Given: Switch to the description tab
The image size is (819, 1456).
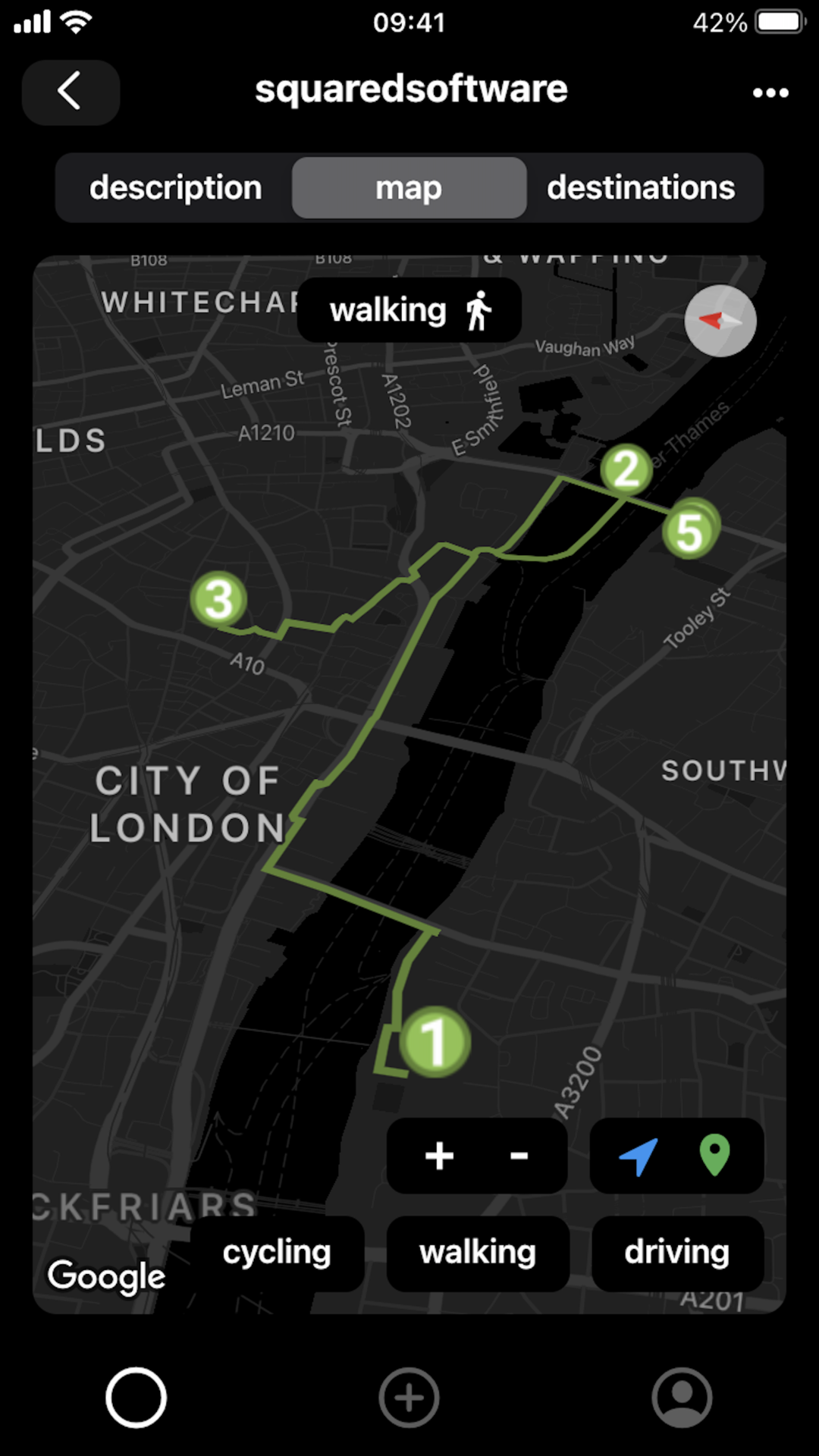Looking at the screenshot, I should 175,188.
